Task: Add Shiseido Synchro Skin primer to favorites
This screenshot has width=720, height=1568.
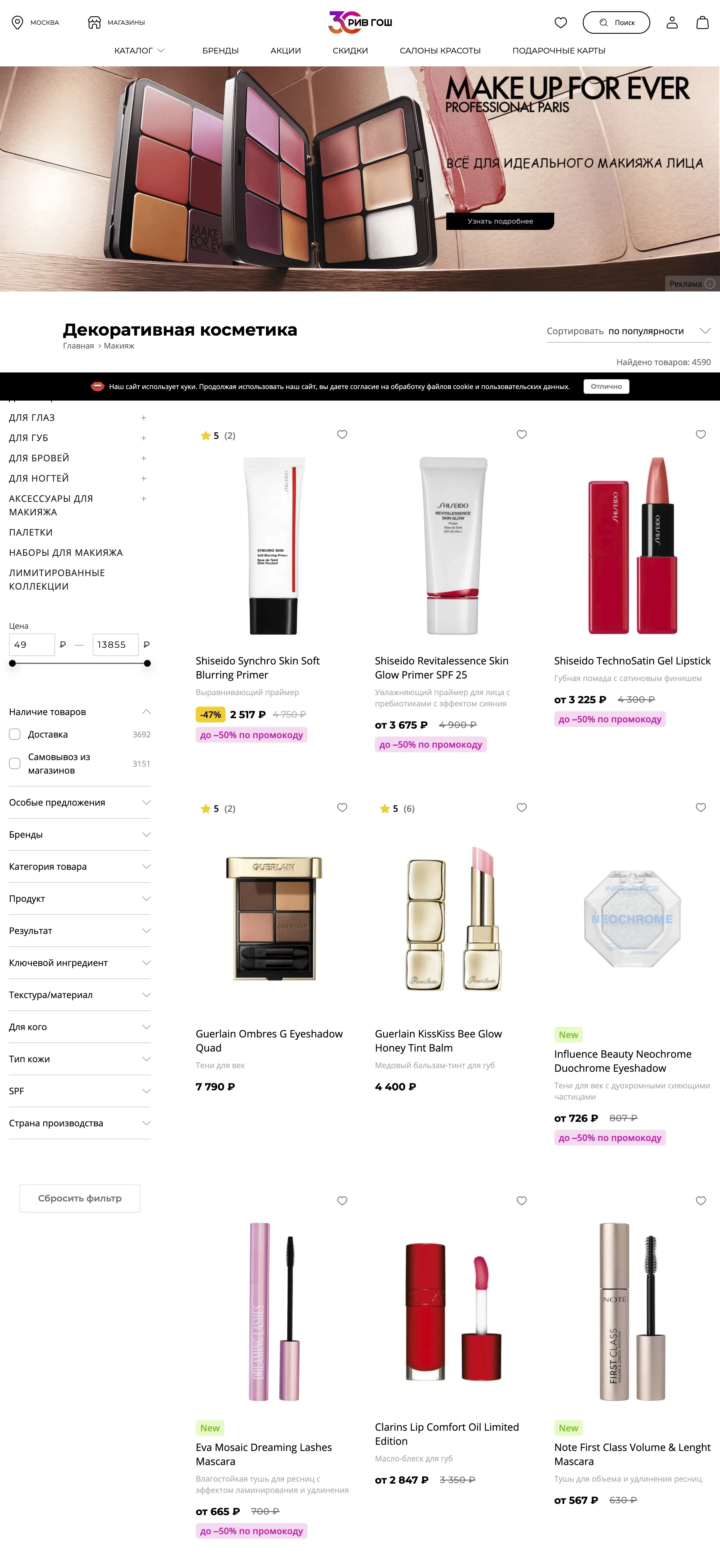Action: (x=342, y=435)
